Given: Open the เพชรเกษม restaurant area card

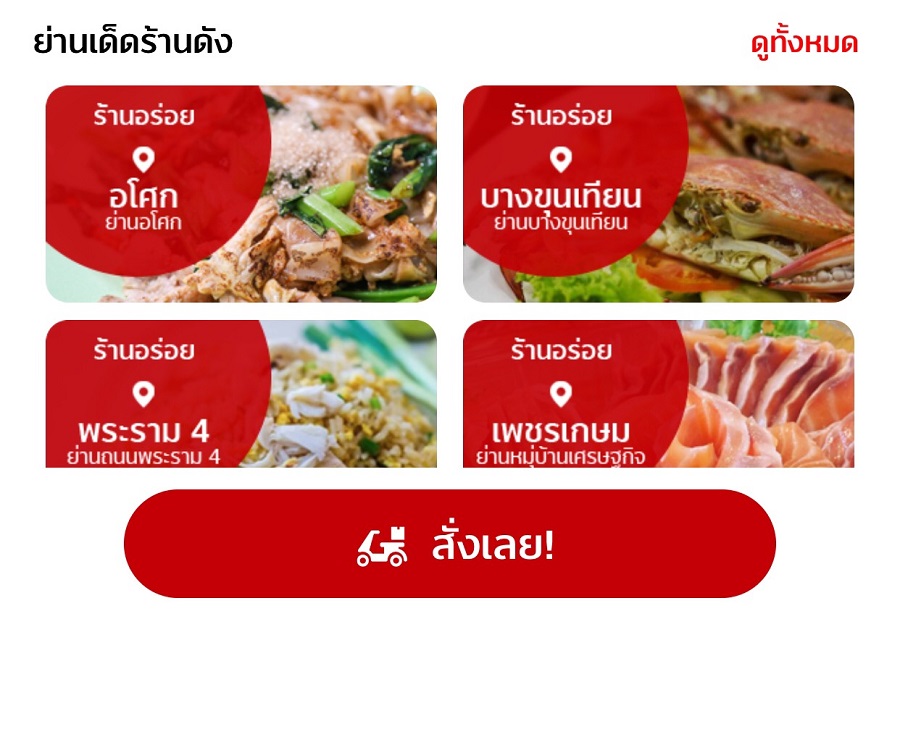Looking at the screenshot, I should (x=658, y=394).
